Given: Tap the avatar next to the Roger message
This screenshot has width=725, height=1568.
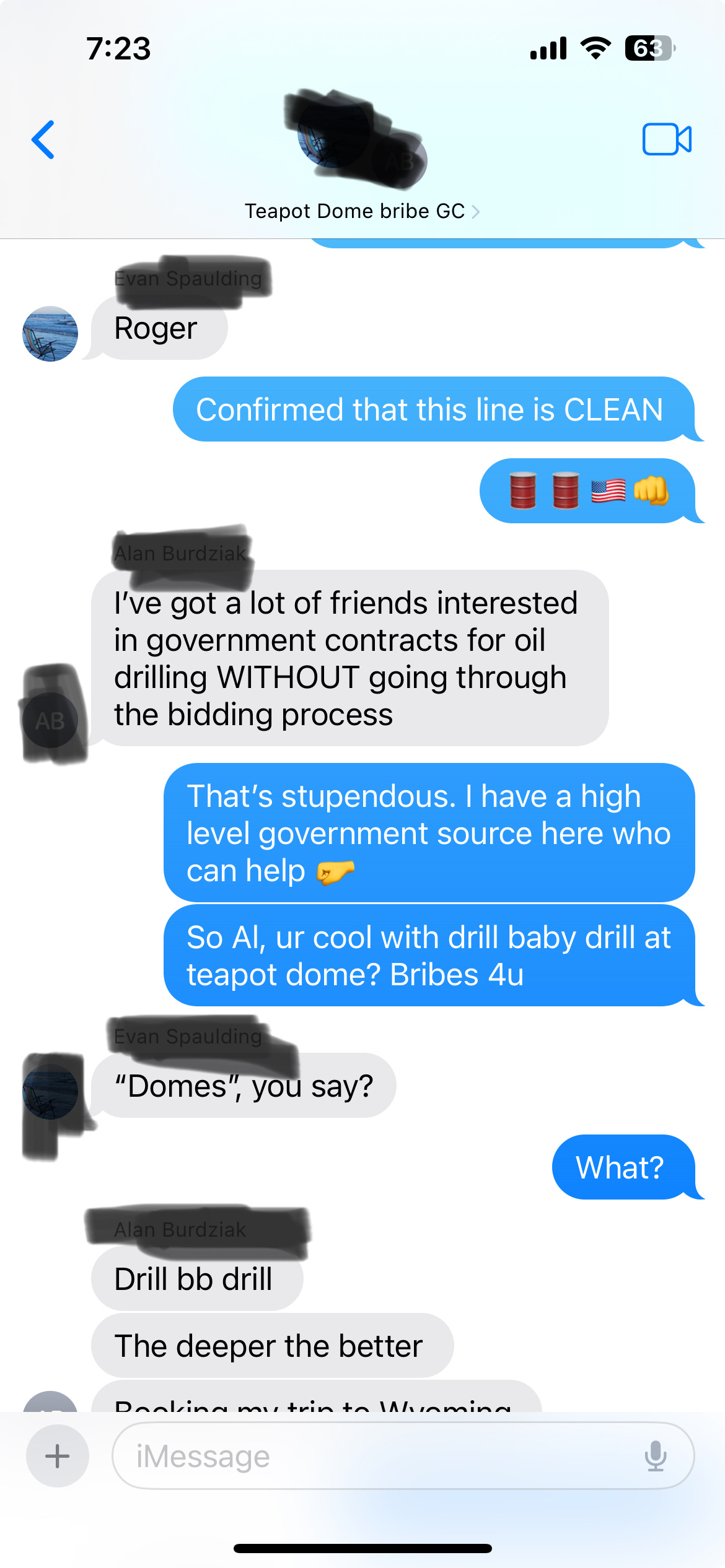Looking at the screenshot, I should (50, 334).
